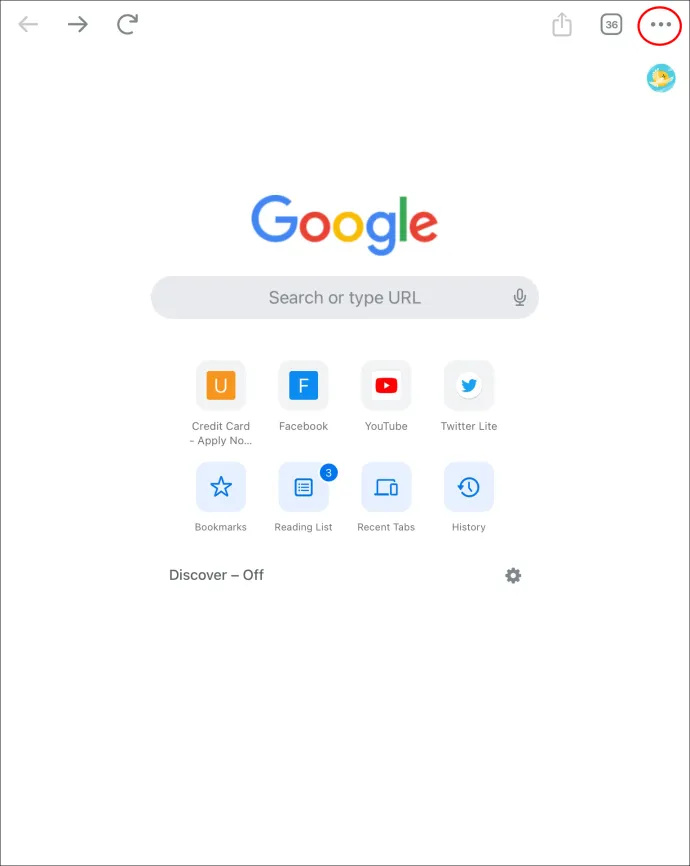Open the three-dot overflow menu

(x=661, y=25)
